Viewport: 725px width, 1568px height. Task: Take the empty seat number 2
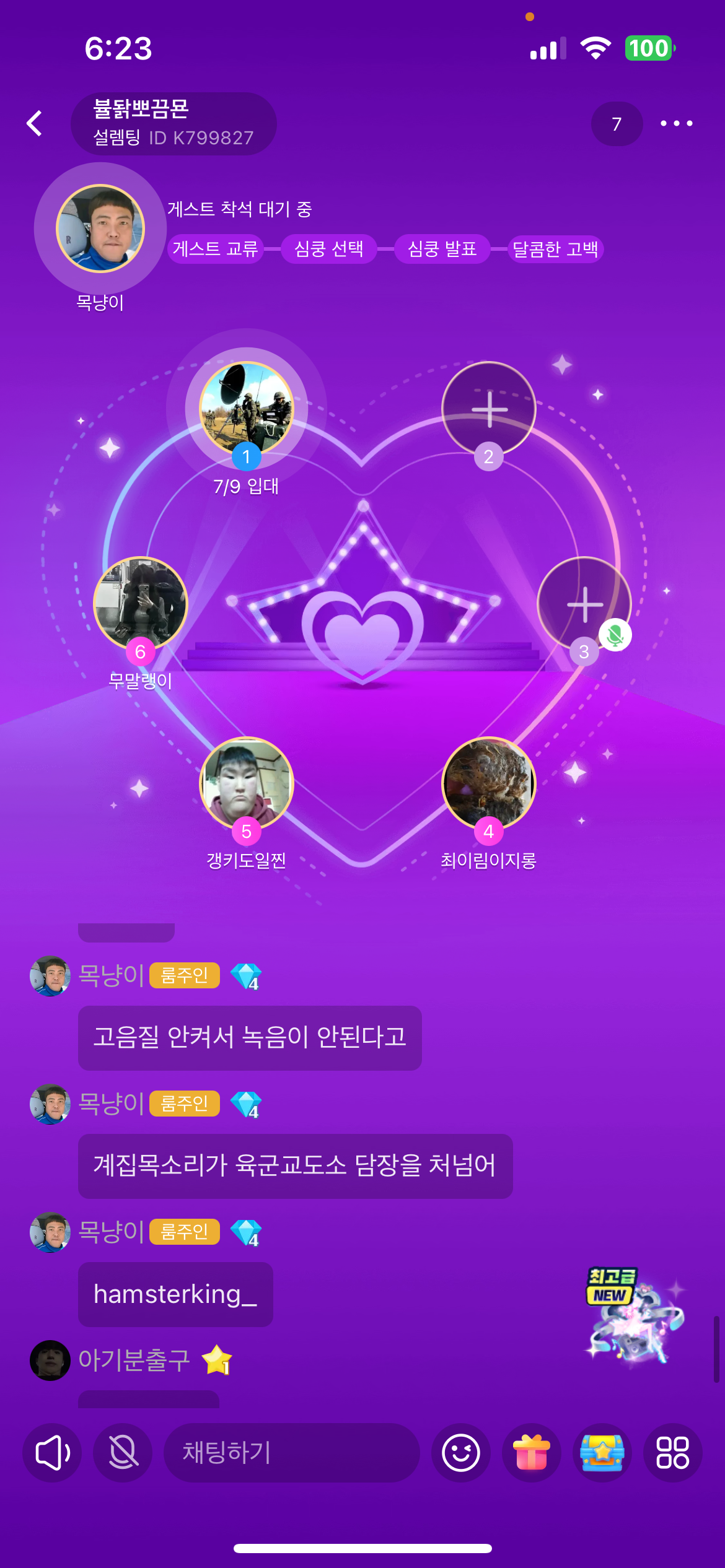[489, 409]
